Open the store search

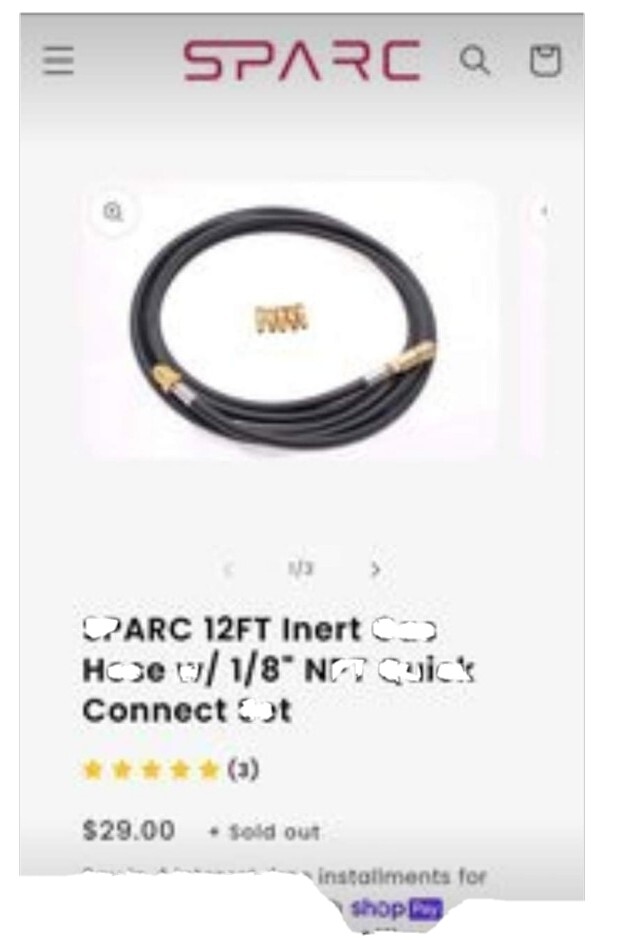[475, 62]
